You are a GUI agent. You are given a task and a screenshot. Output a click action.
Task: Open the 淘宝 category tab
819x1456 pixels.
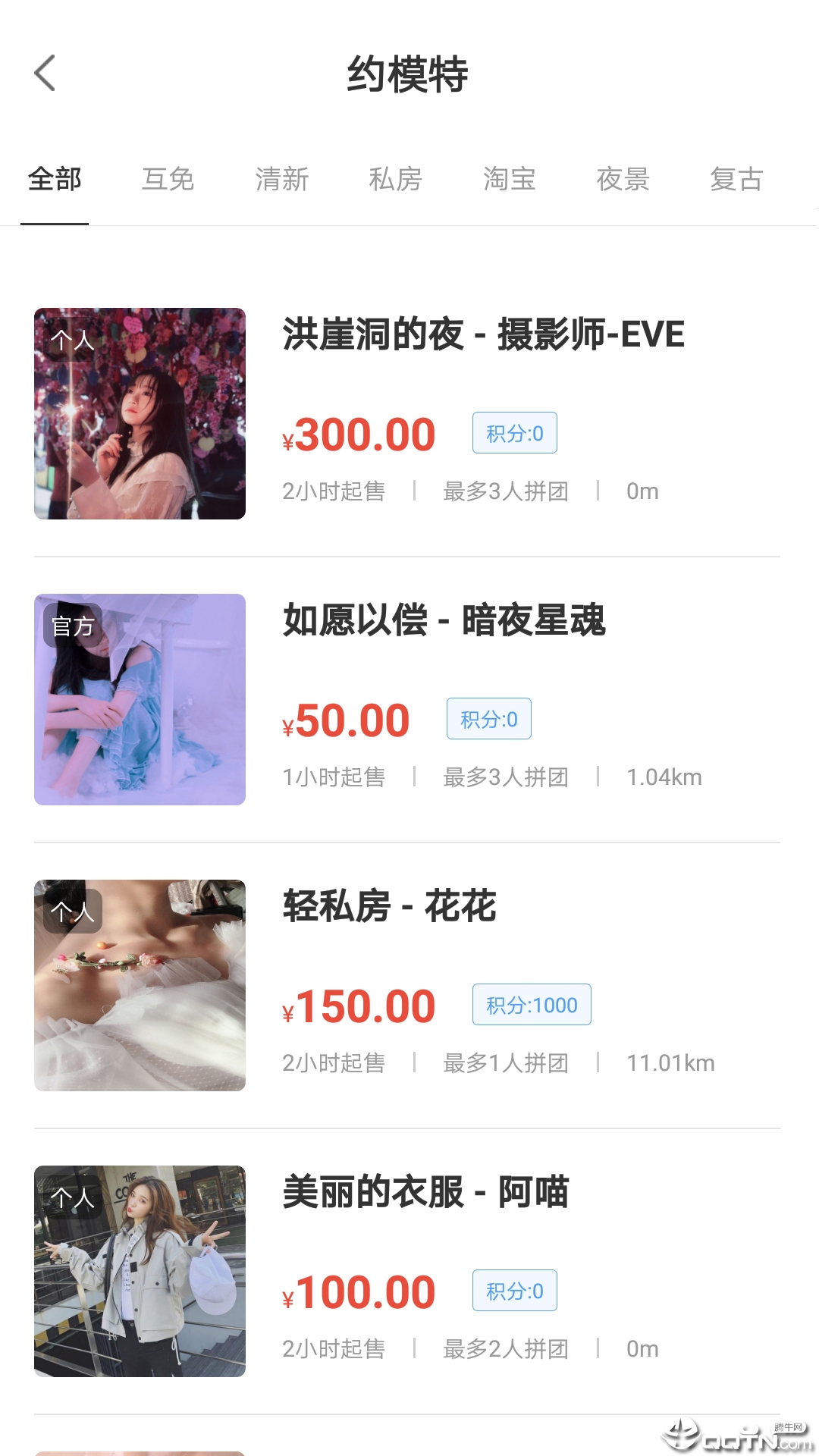(x=510, y=180)
